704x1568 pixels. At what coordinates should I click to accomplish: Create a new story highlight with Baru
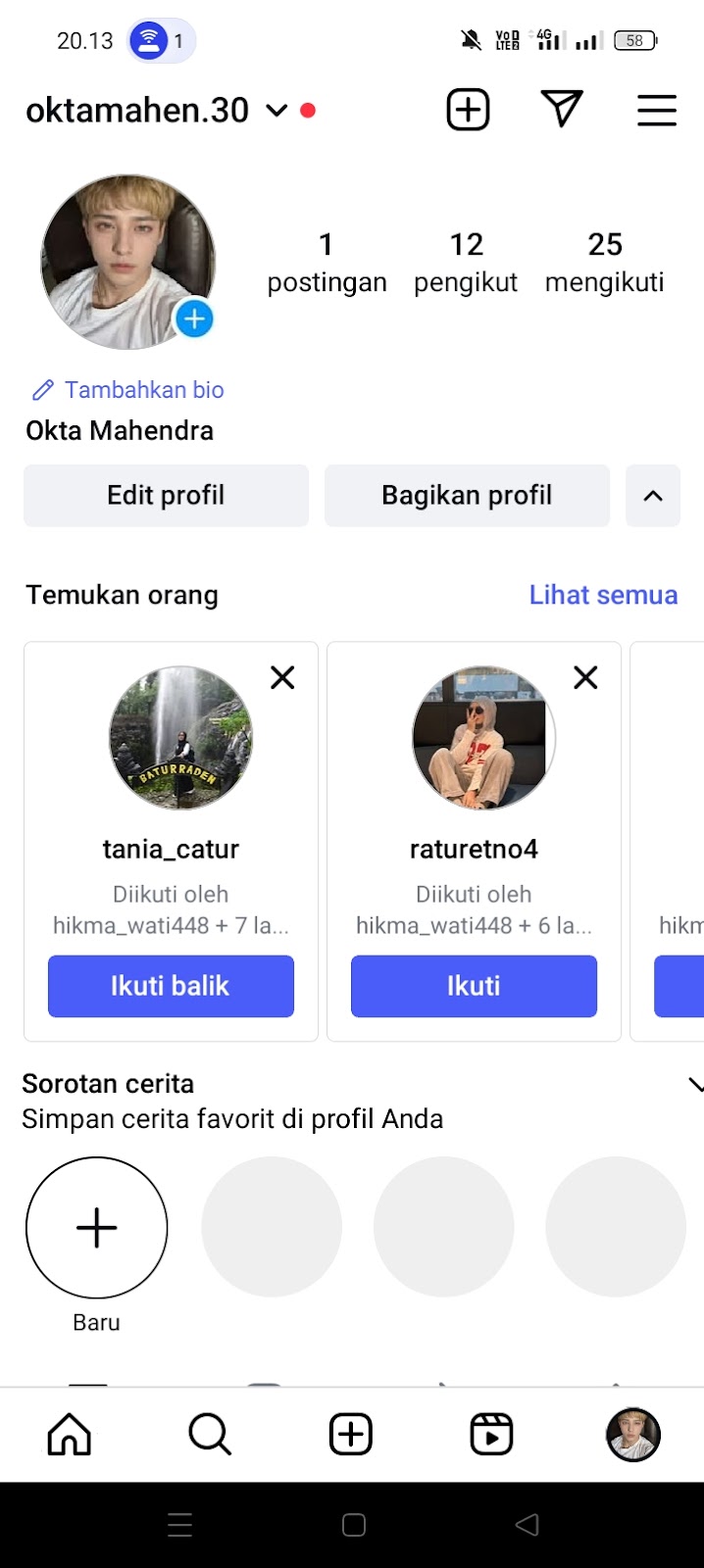point(96,1228)
